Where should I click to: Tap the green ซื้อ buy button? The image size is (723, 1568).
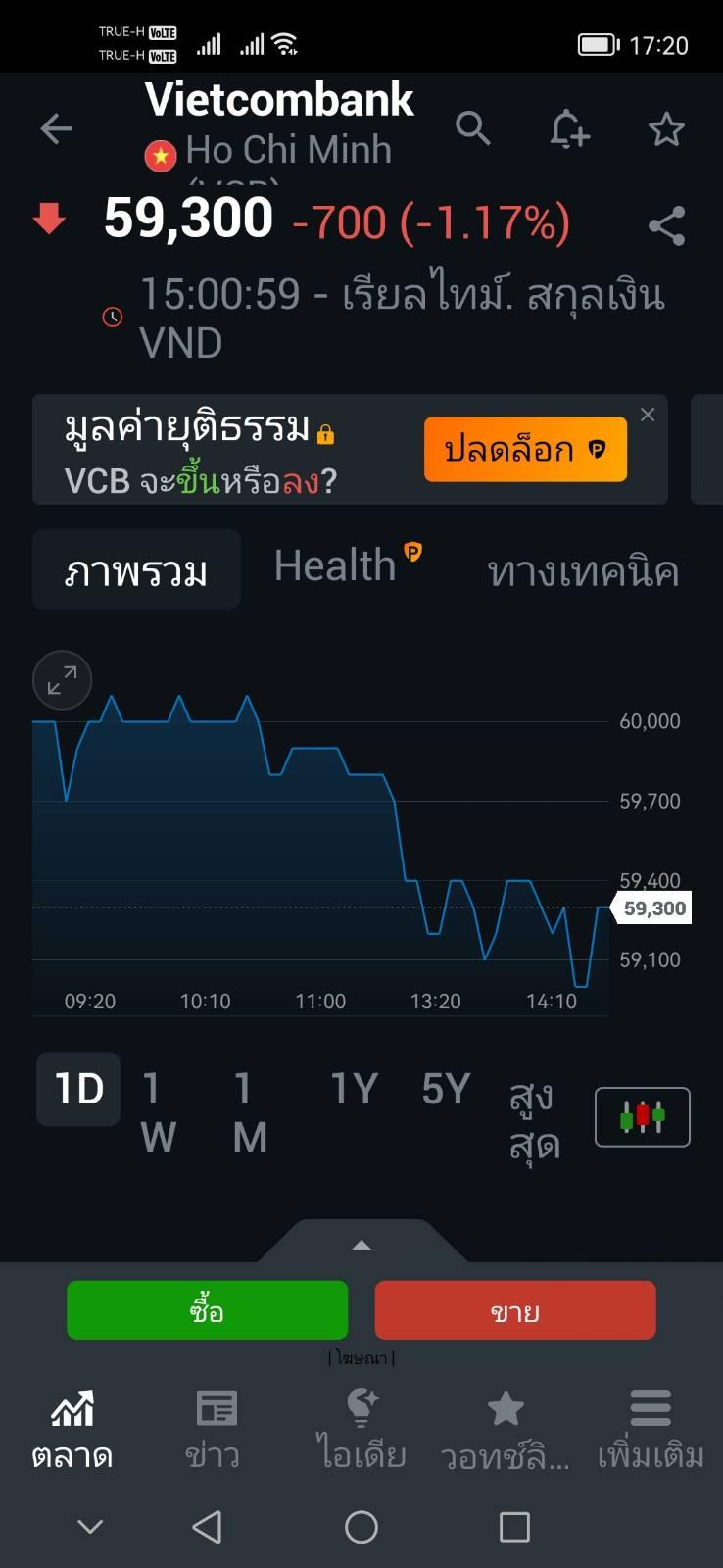tap(207, 1310)
